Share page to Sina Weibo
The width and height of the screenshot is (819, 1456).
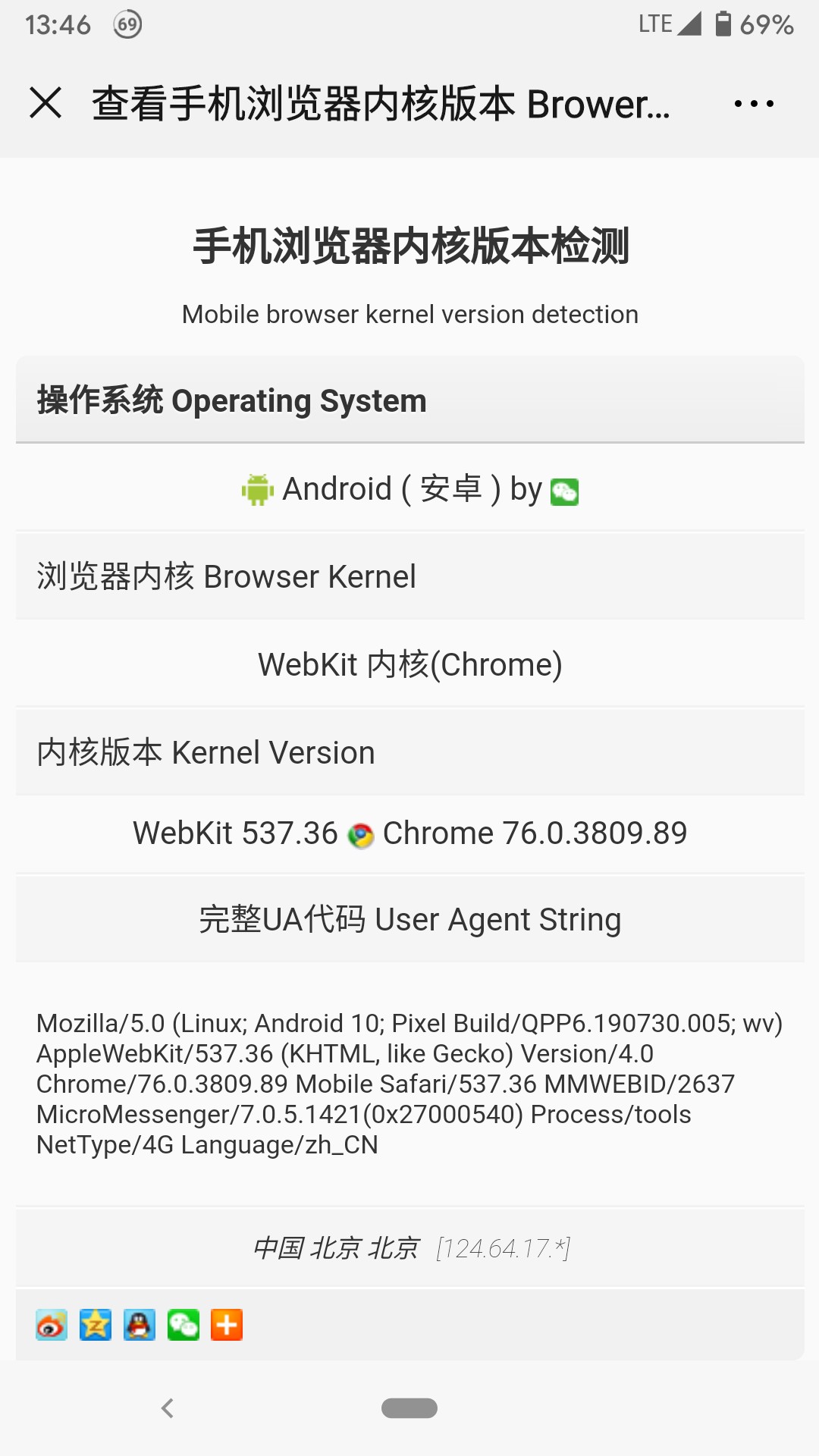[52, 1325]
